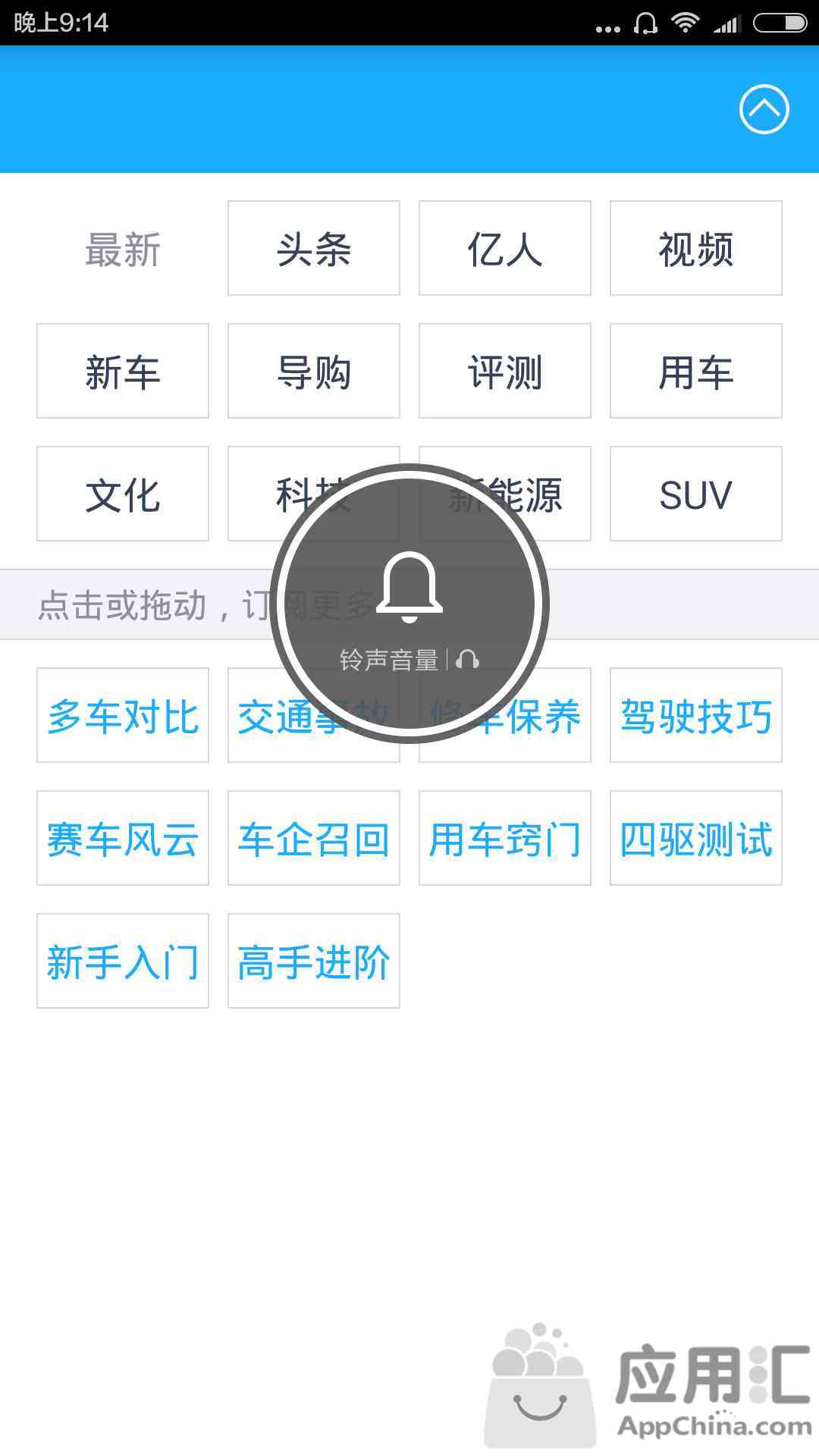The image size is (819, 1456).
Task: Open the SUV channel
Action: (696, 494)
